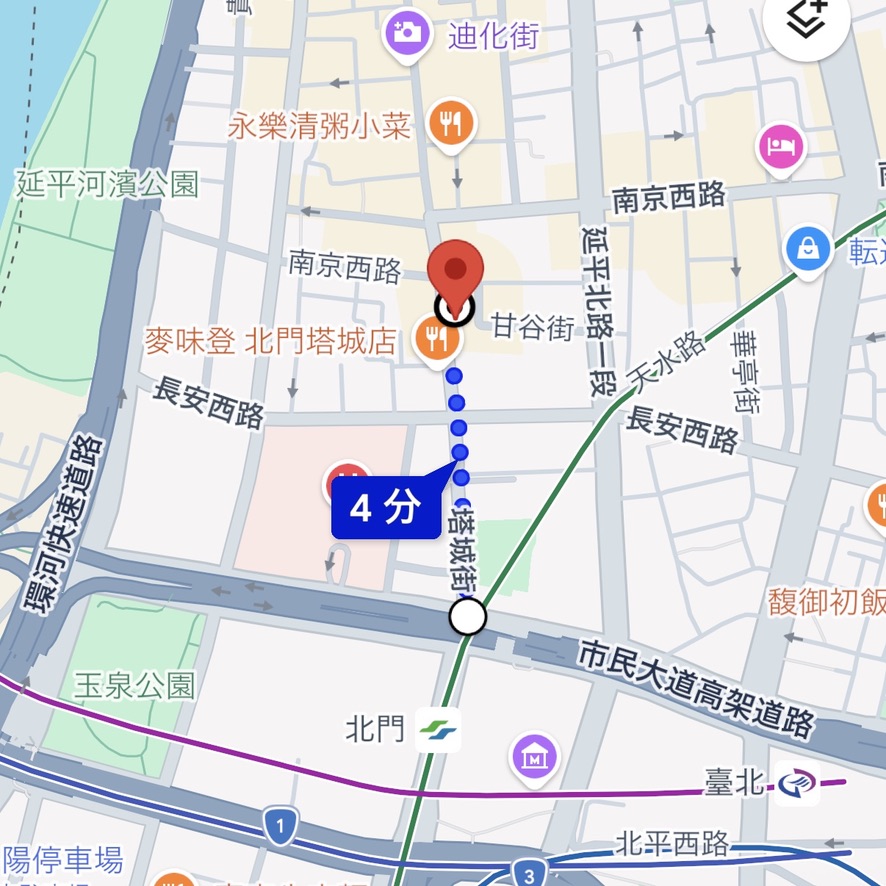Viewport: 886px width, 886px height.
Task: Select the 迪化街 photo spot marker
Action: [405, 34]
